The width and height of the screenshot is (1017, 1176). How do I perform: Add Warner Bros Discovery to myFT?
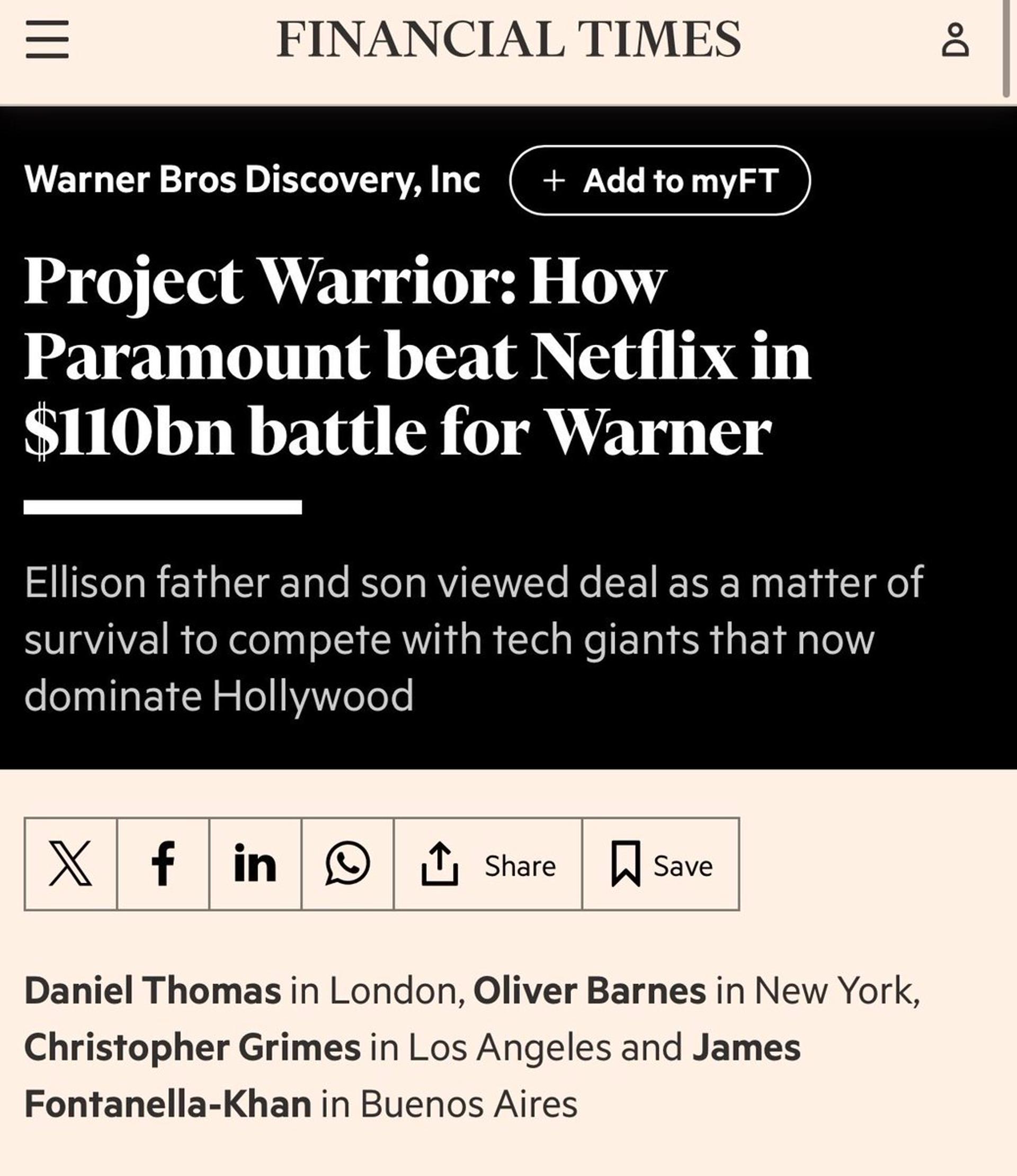(x=660, y=181)
